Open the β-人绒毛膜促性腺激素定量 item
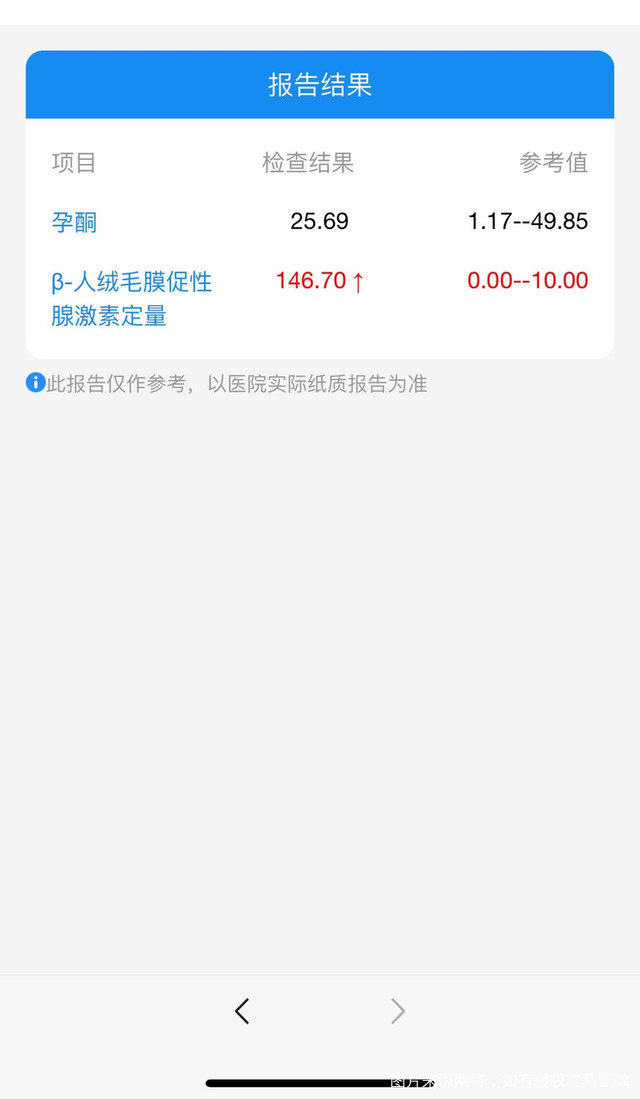Viewport: 640px width, 1099px height. tap(131, 299)
